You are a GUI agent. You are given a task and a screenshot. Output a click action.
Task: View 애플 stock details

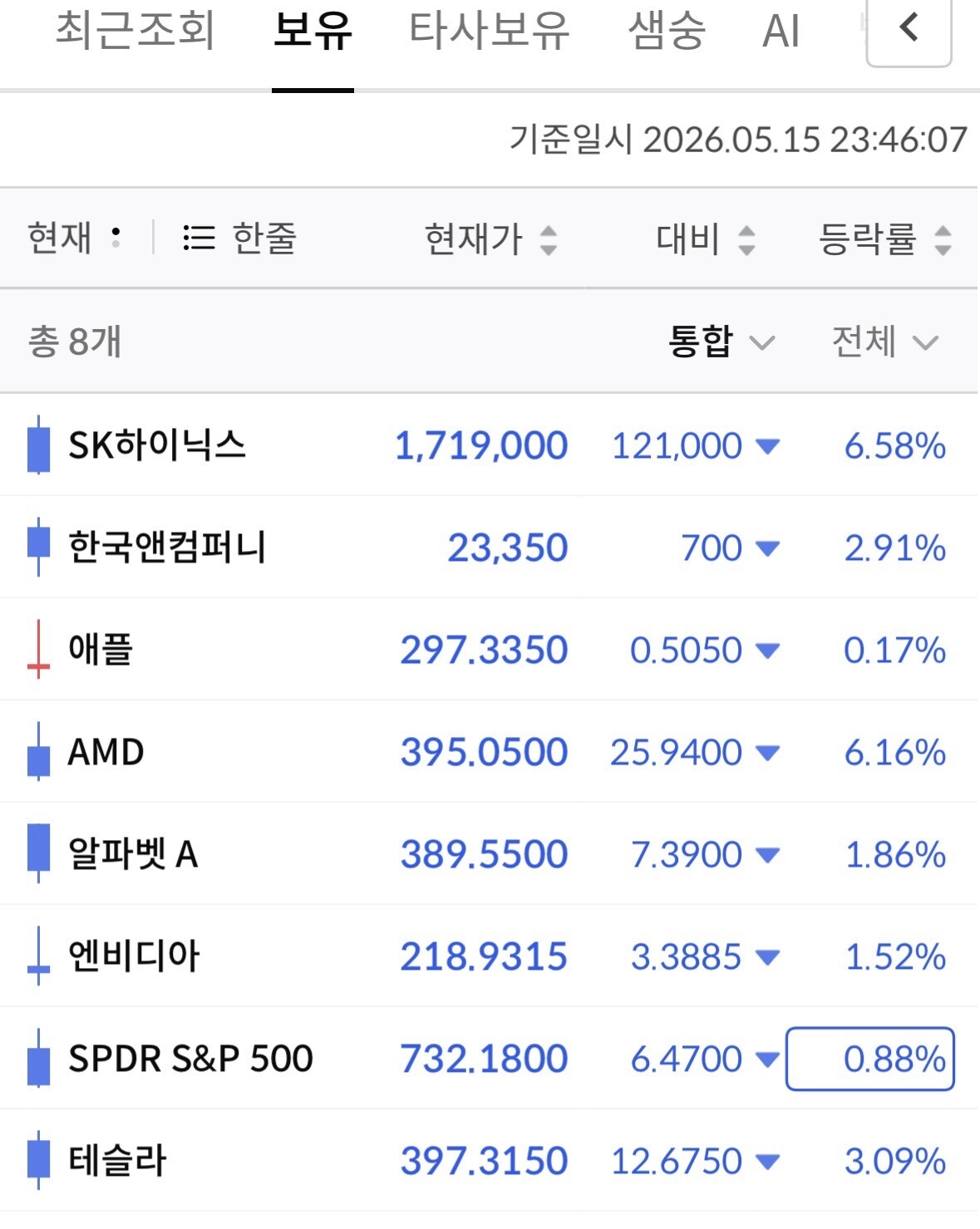pos(489,650)
